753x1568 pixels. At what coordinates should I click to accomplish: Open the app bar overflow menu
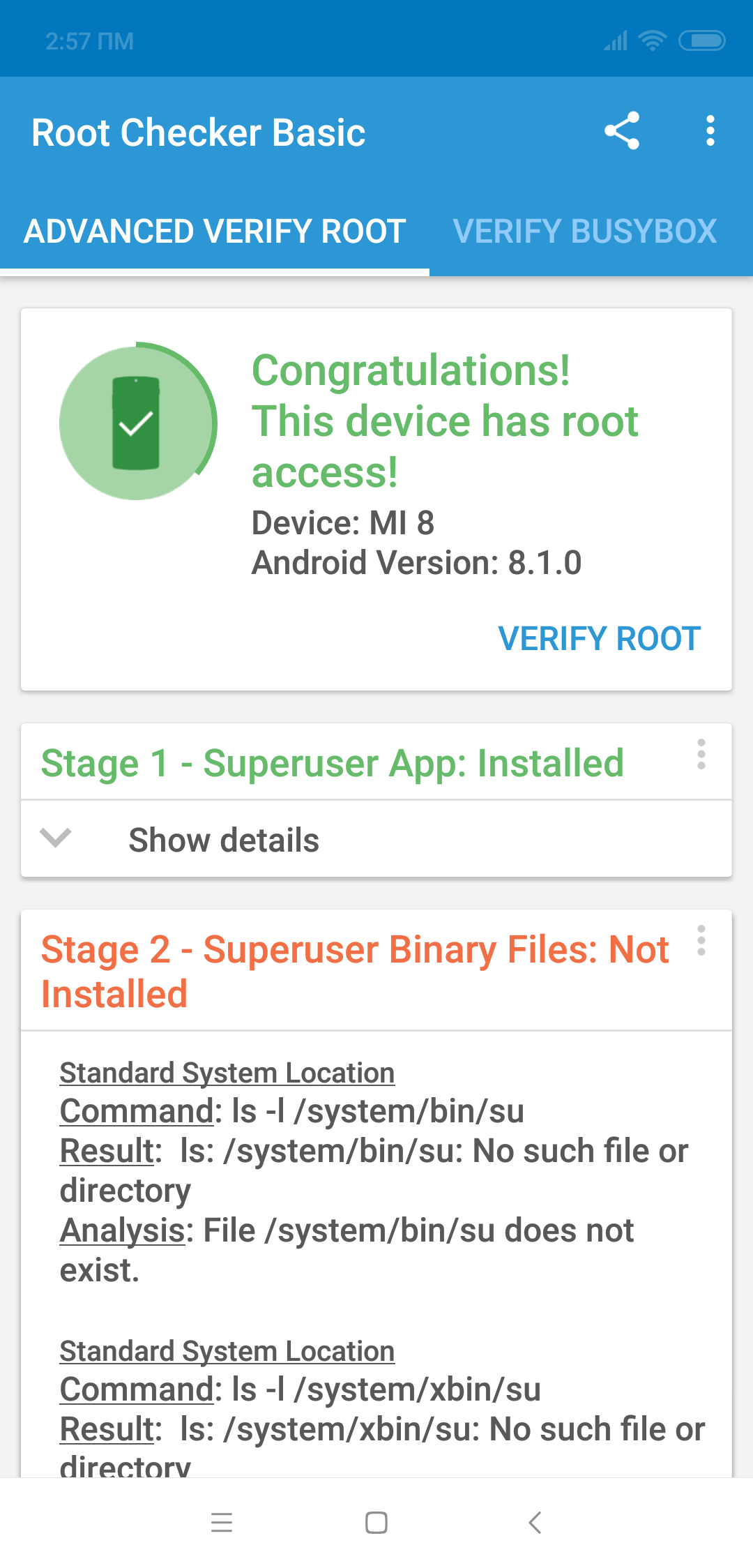point(710,130)
